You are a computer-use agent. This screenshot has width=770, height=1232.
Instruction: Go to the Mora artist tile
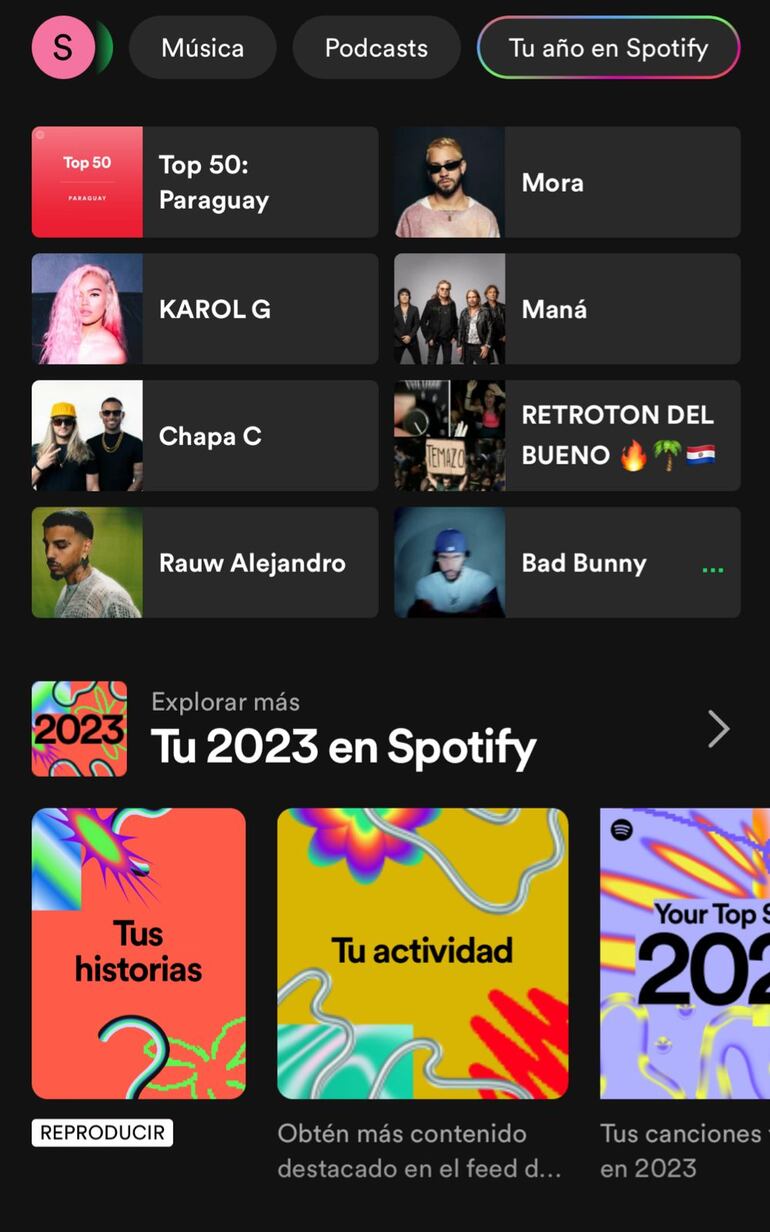(567, 182)
